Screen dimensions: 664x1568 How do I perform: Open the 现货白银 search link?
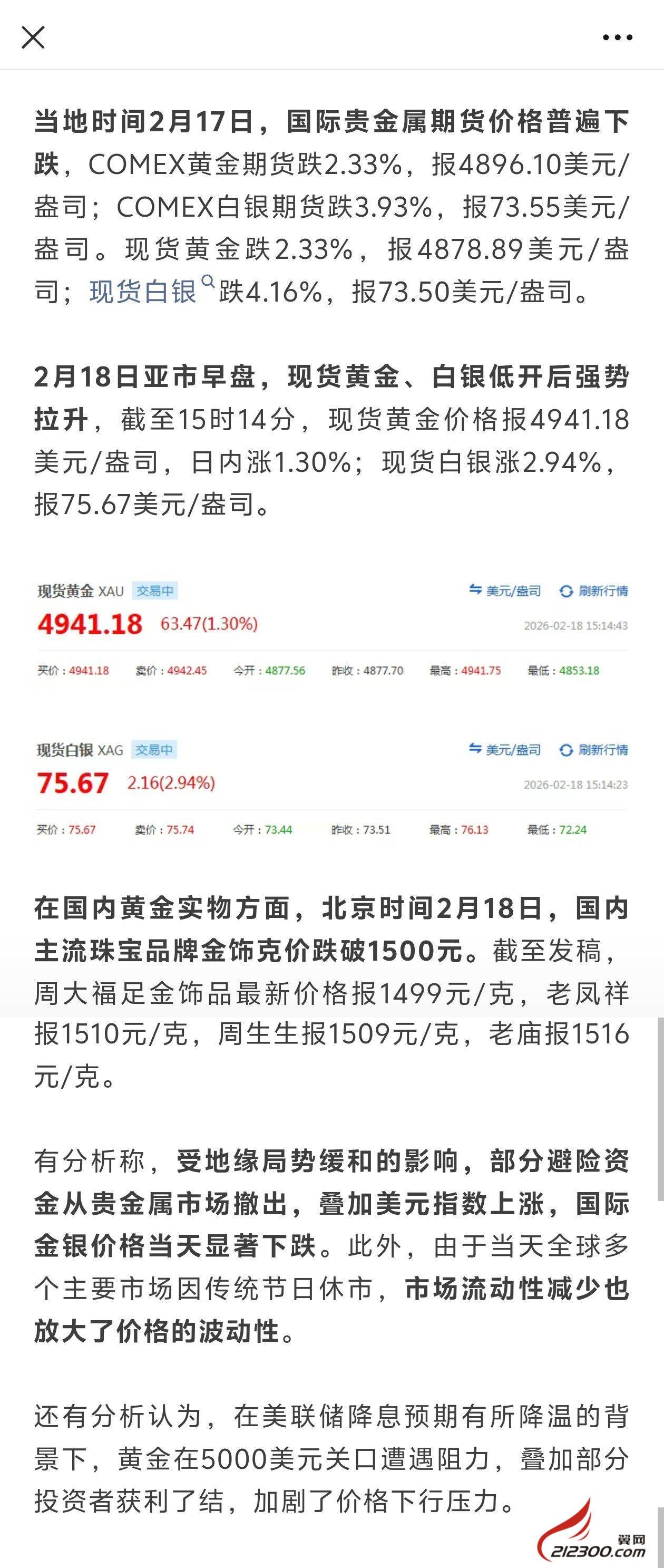144,292
